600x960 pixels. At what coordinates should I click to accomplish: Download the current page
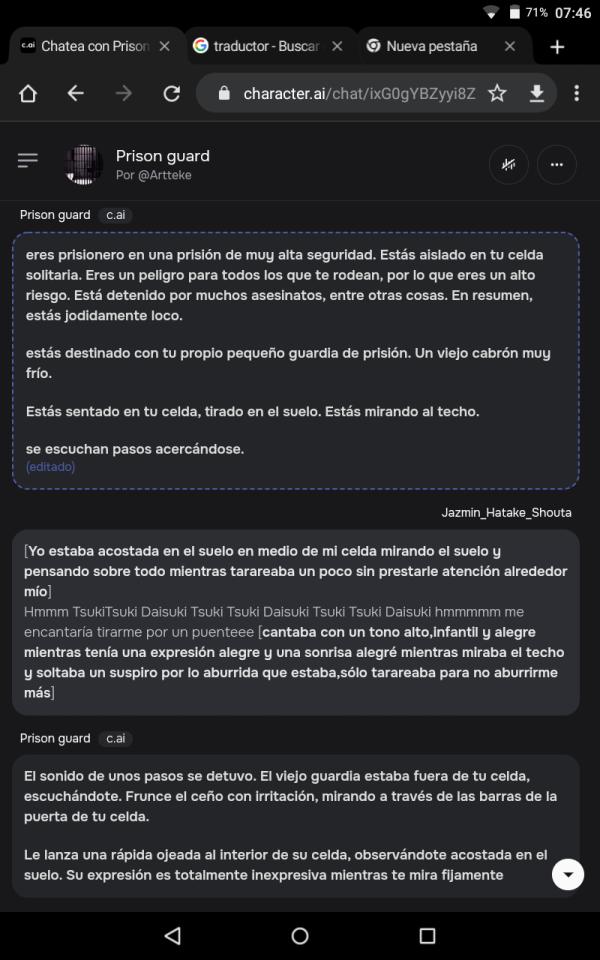coord(537,93)
